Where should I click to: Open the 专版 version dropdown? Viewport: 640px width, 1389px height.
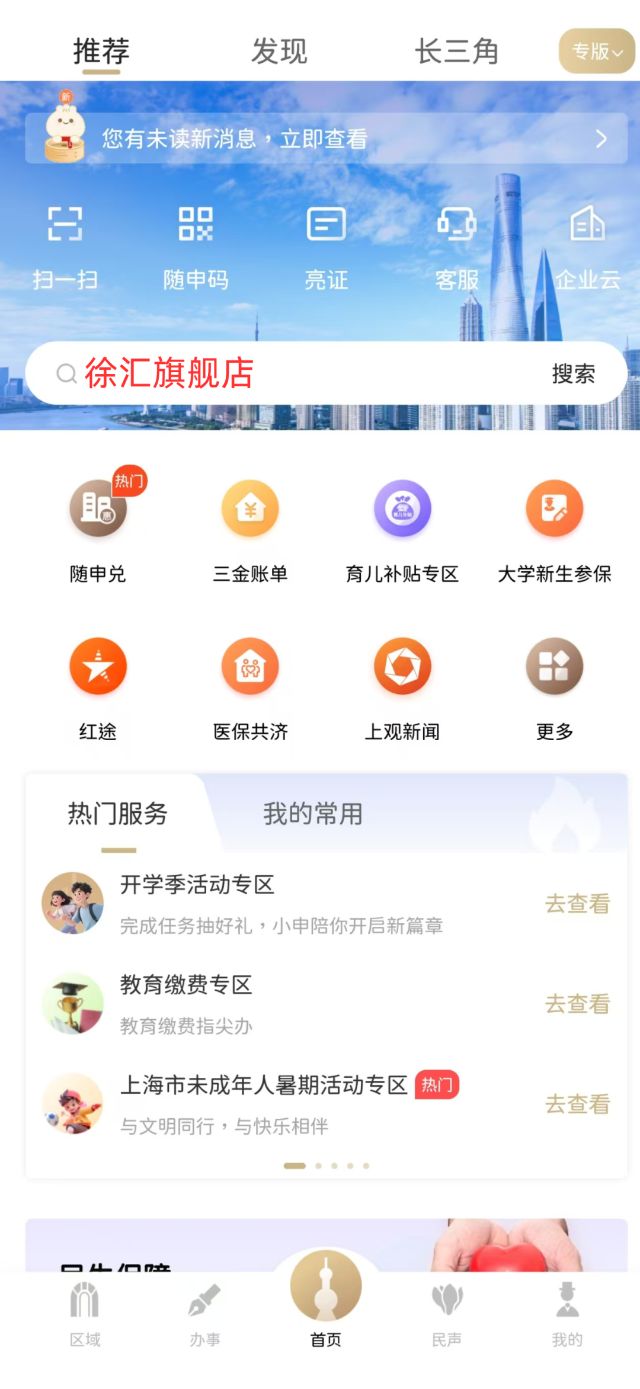(597, 51)
